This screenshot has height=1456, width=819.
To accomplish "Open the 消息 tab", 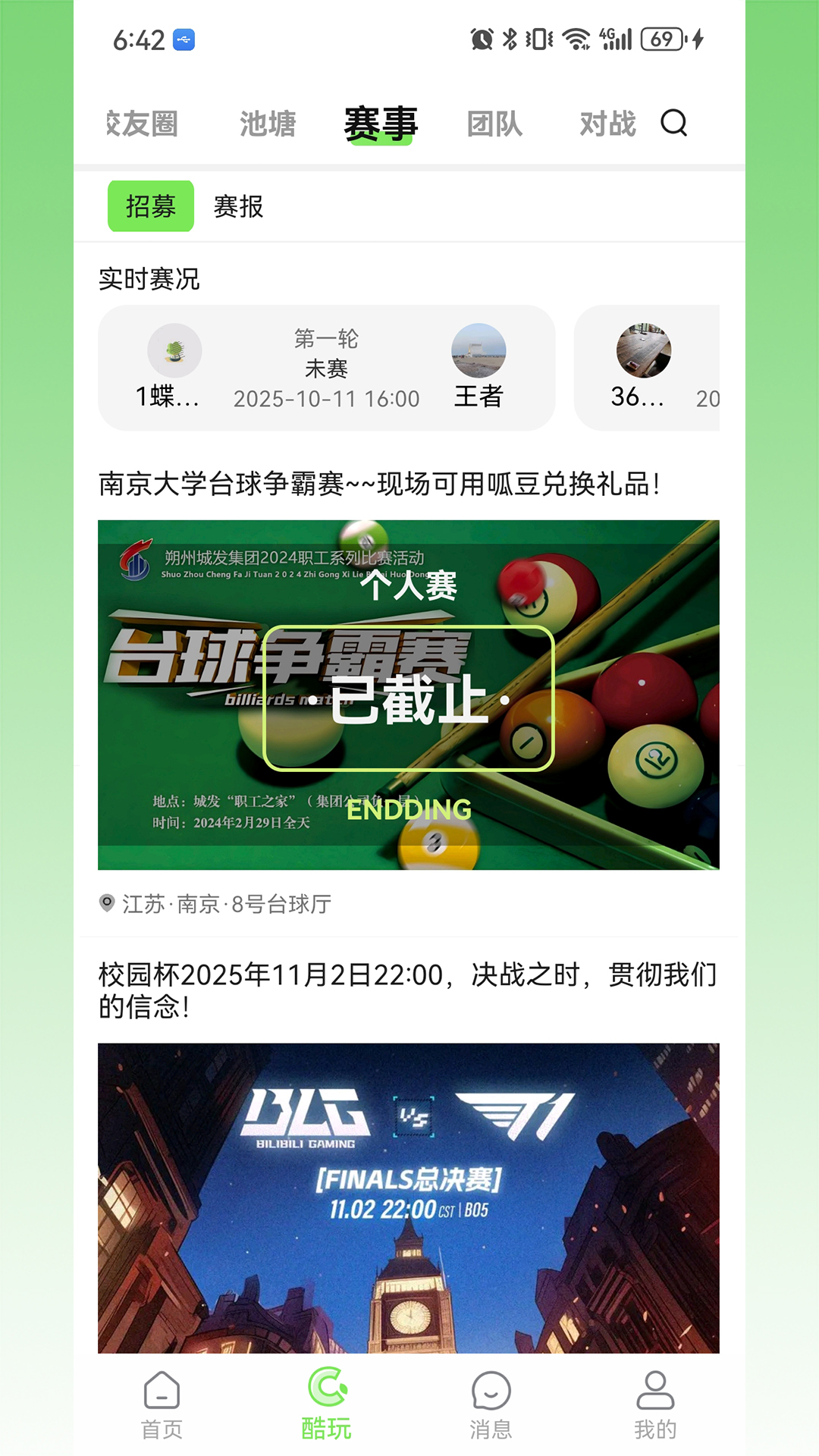I will click(491, 1404).
